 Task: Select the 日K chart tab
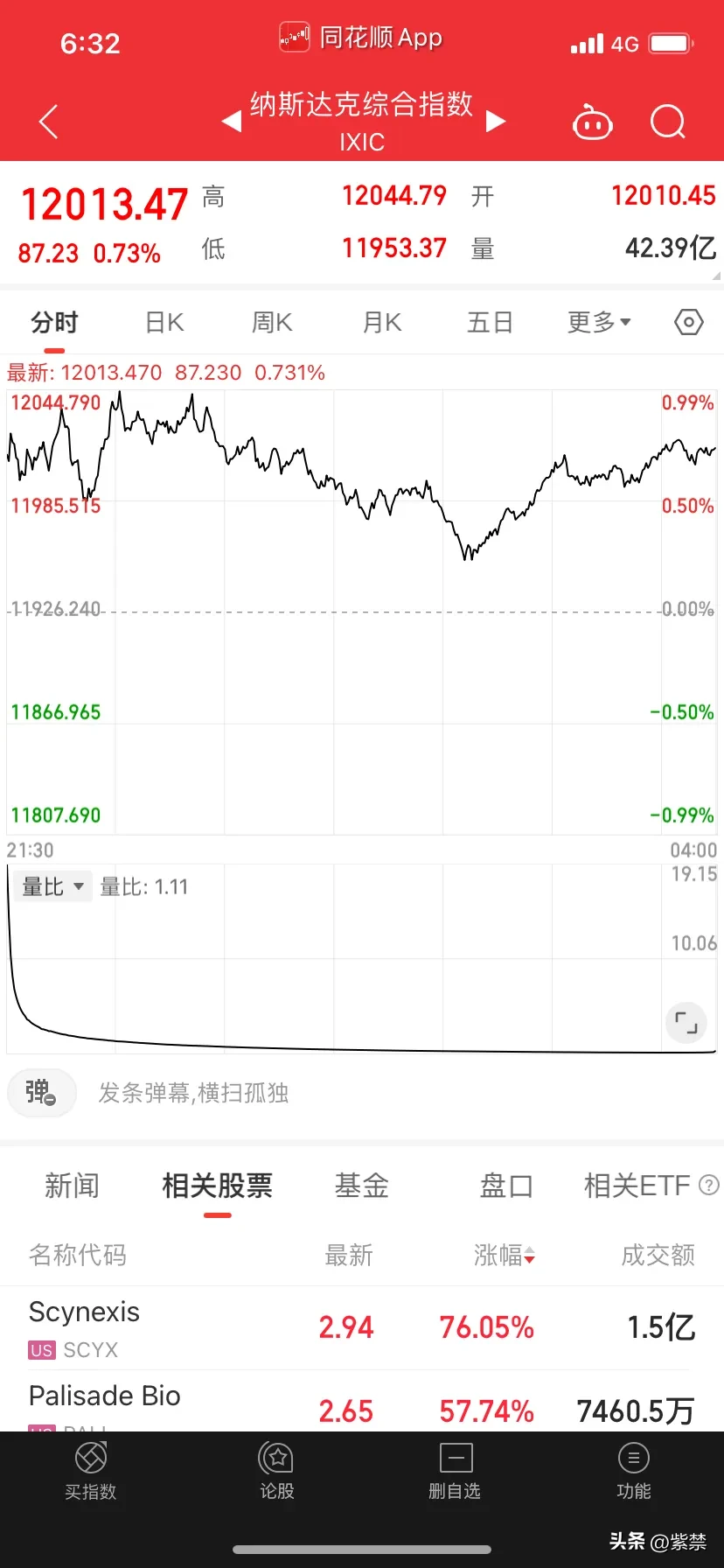coord(164,323)
